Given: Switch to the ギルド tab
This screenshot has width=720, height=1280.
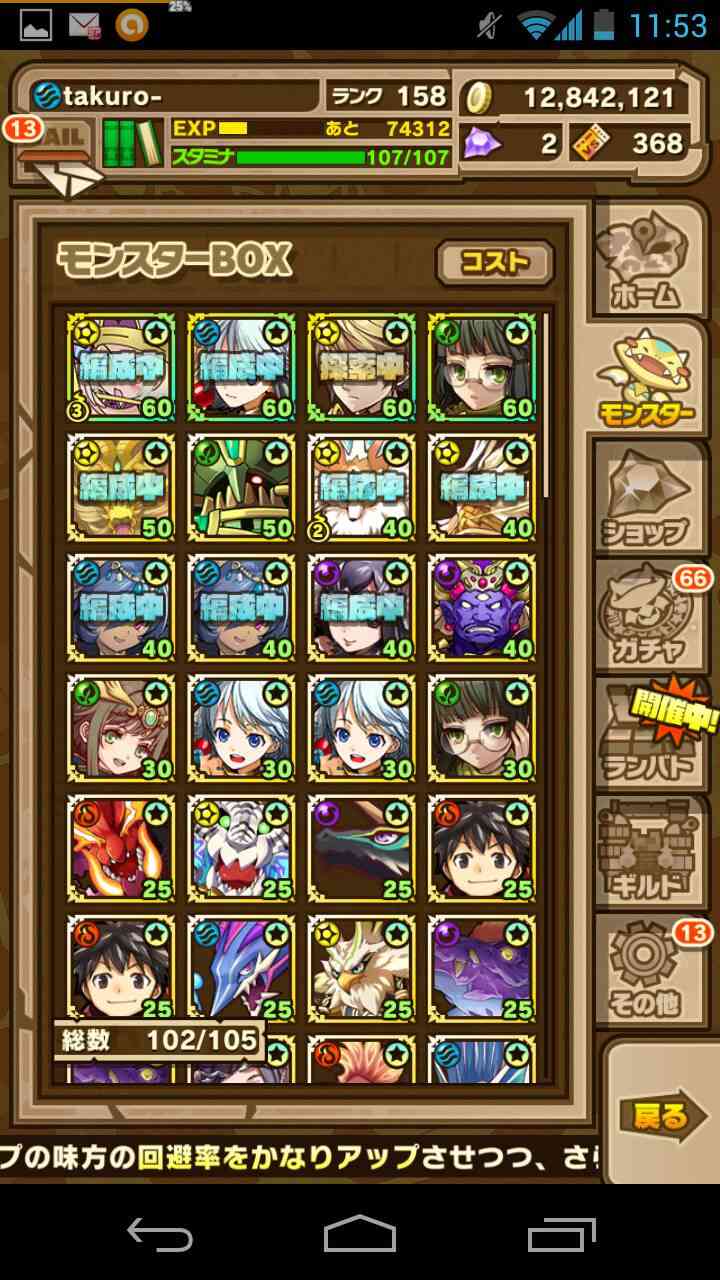Looking at the screenshot, I should tap(649, 853).
